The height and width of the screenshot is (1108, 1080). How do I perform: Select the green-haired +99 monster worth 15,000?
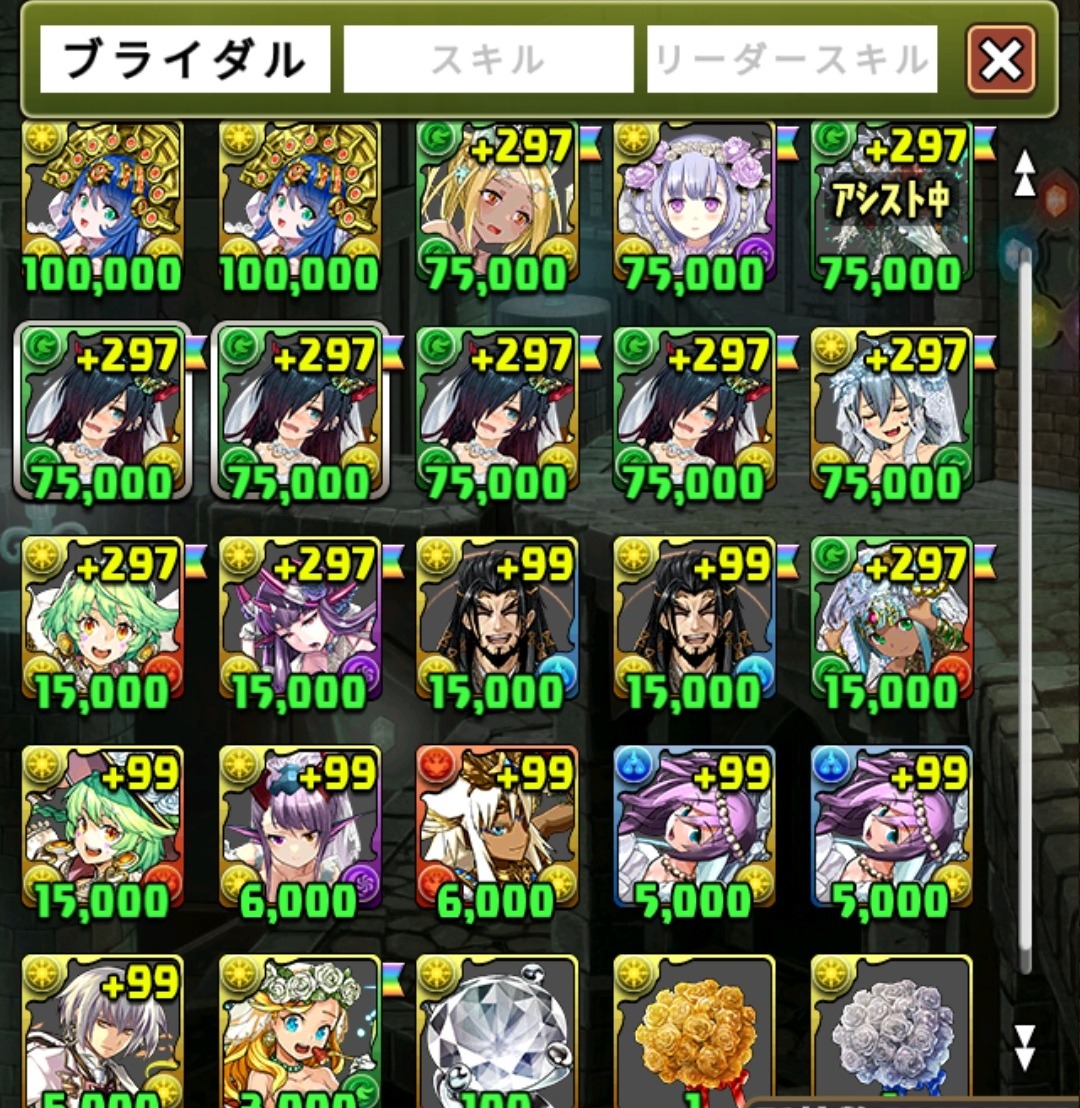tap(103, 828)
